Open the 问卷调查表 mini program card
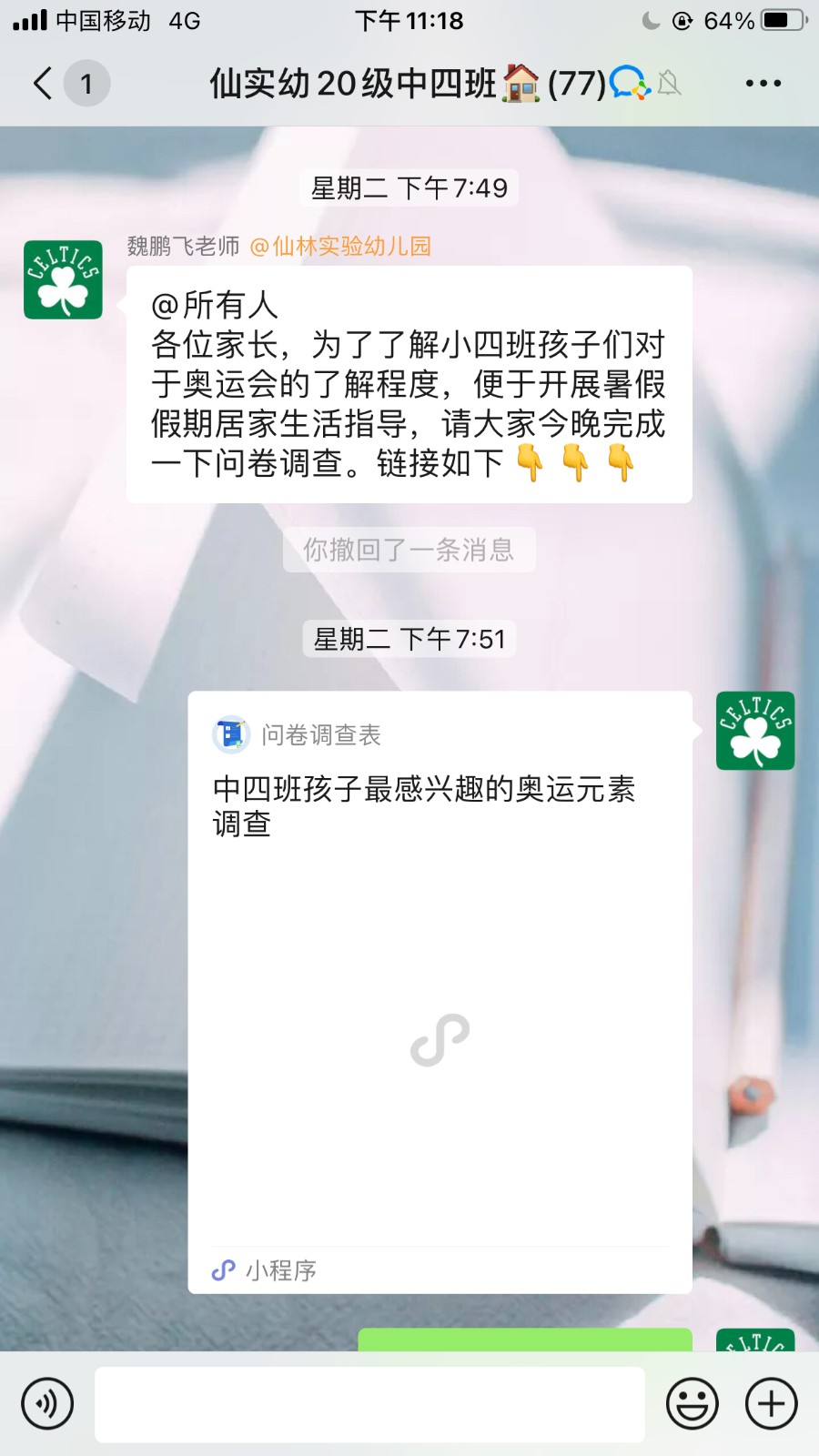The height and width of the screenshot is (1456, 819). [440, 992]
